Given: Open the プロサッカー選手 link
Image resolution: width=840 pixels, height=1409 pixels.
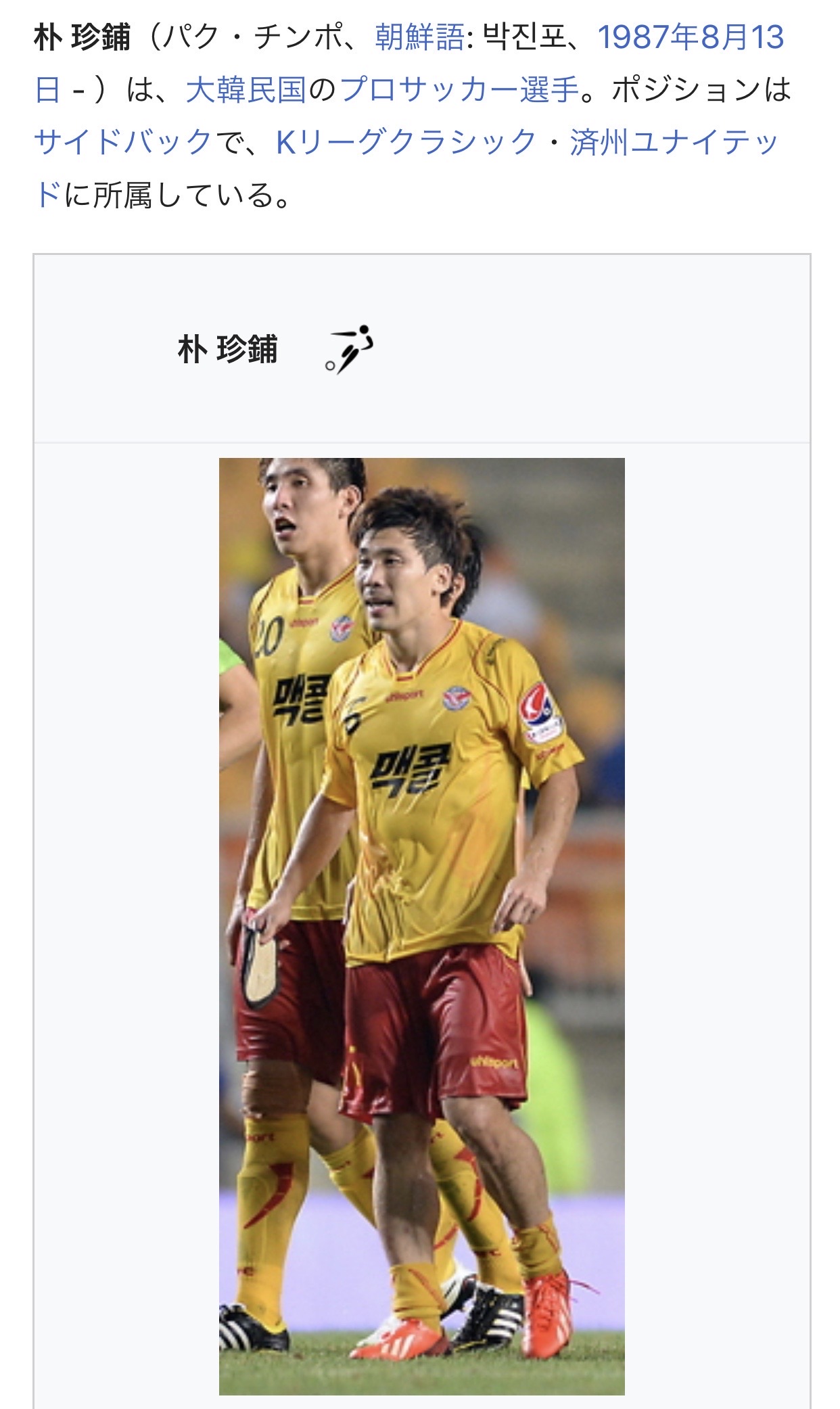Looking at the screenshot, I should [459, 90].
